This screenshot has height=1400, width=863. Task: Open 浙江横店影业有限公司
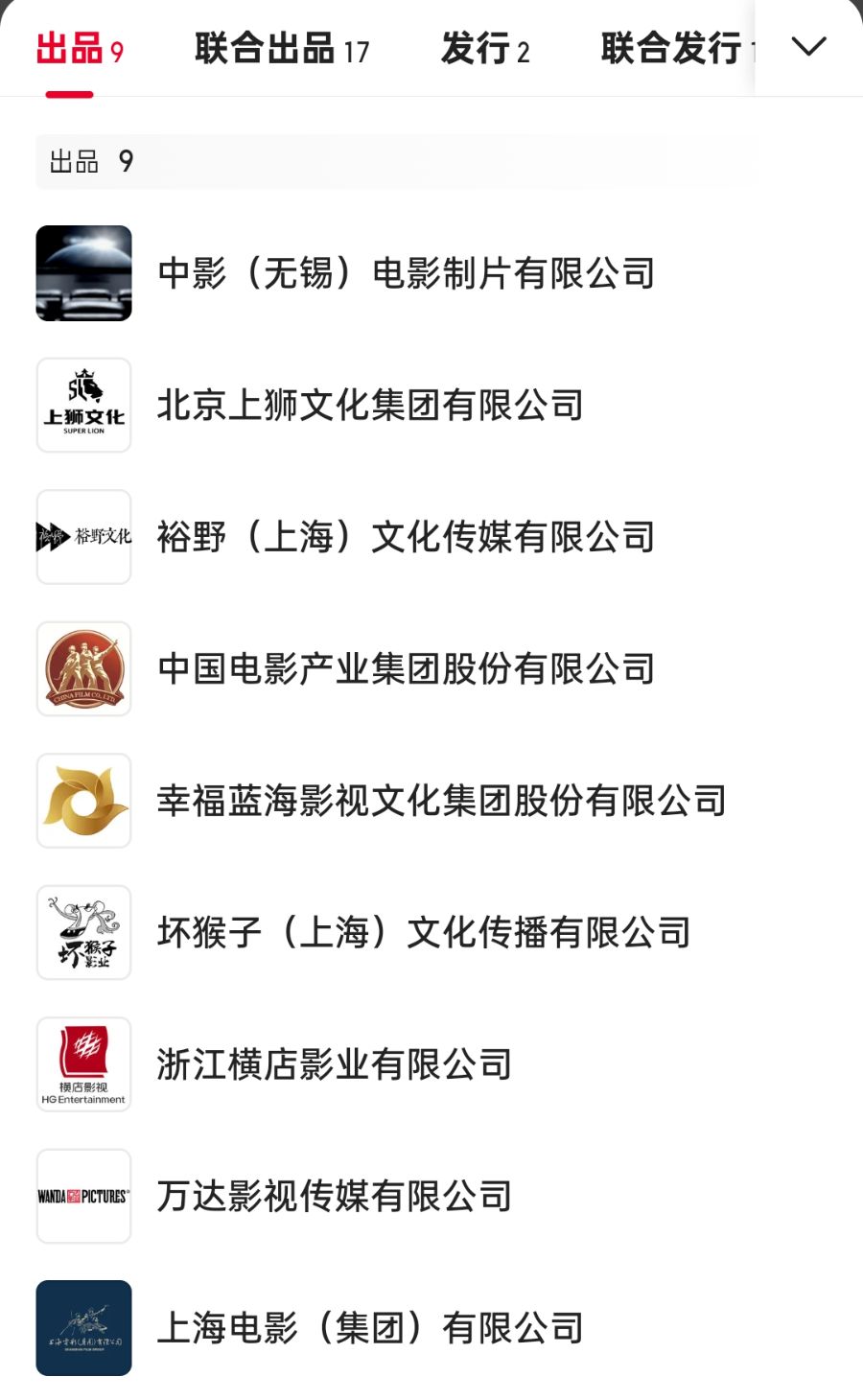pos(431,1064)
